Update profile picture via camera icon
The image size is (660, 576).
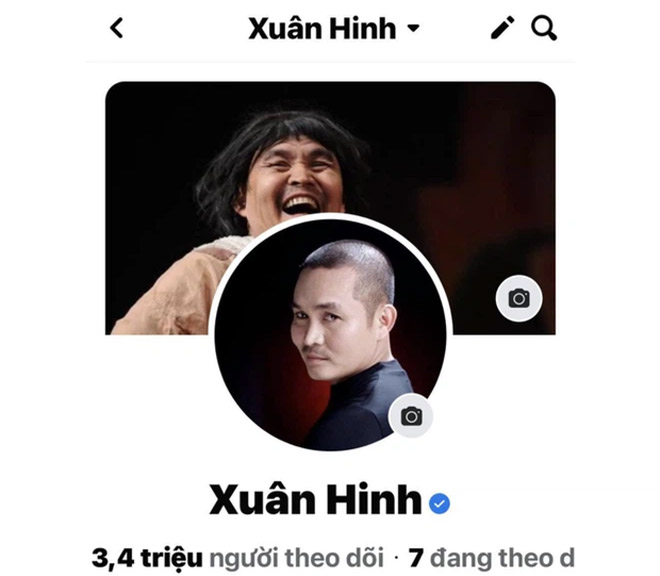411,416
